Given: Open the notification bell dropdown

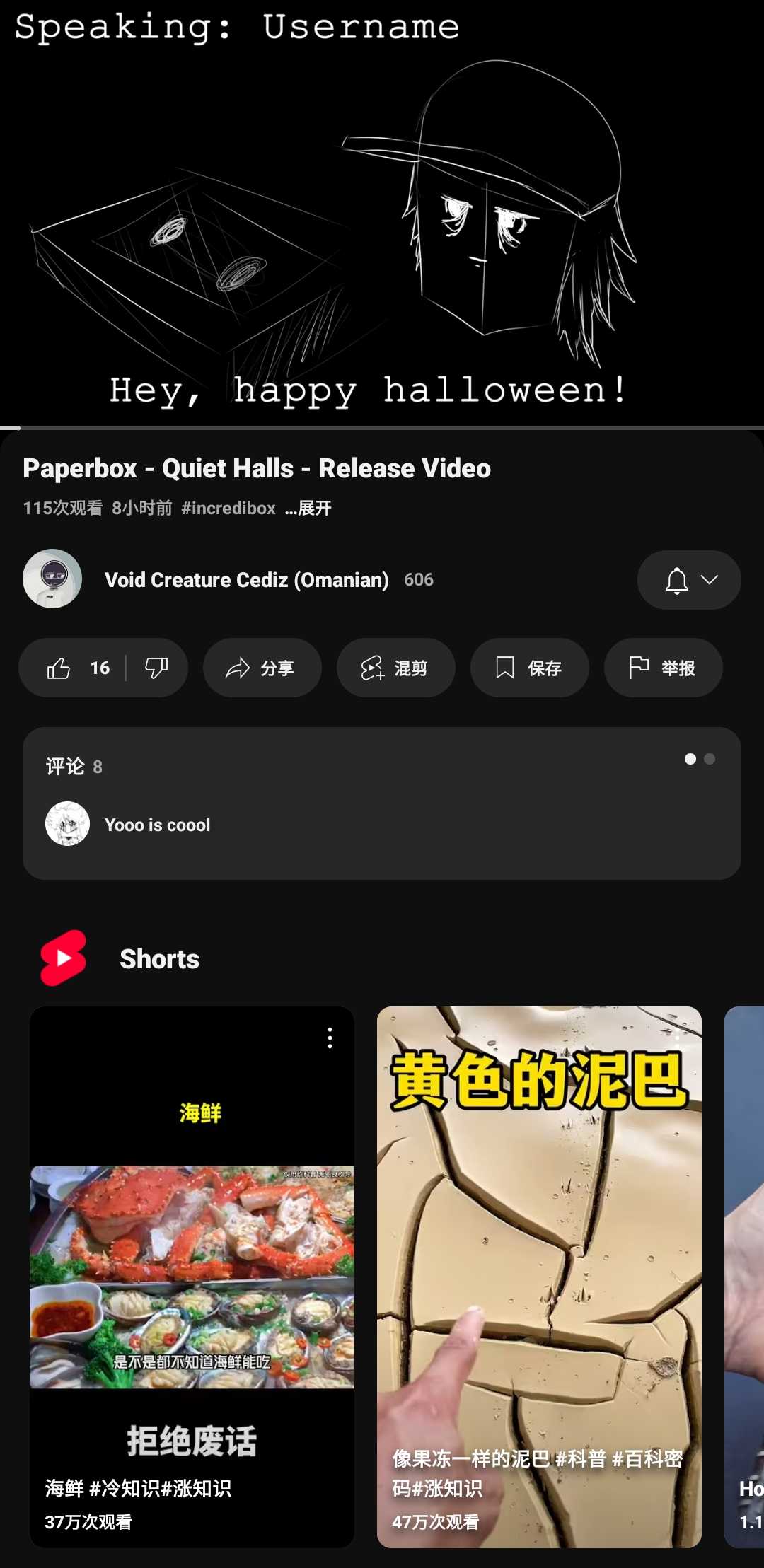Looking at the screenshot, I should [x=688, y=580].
